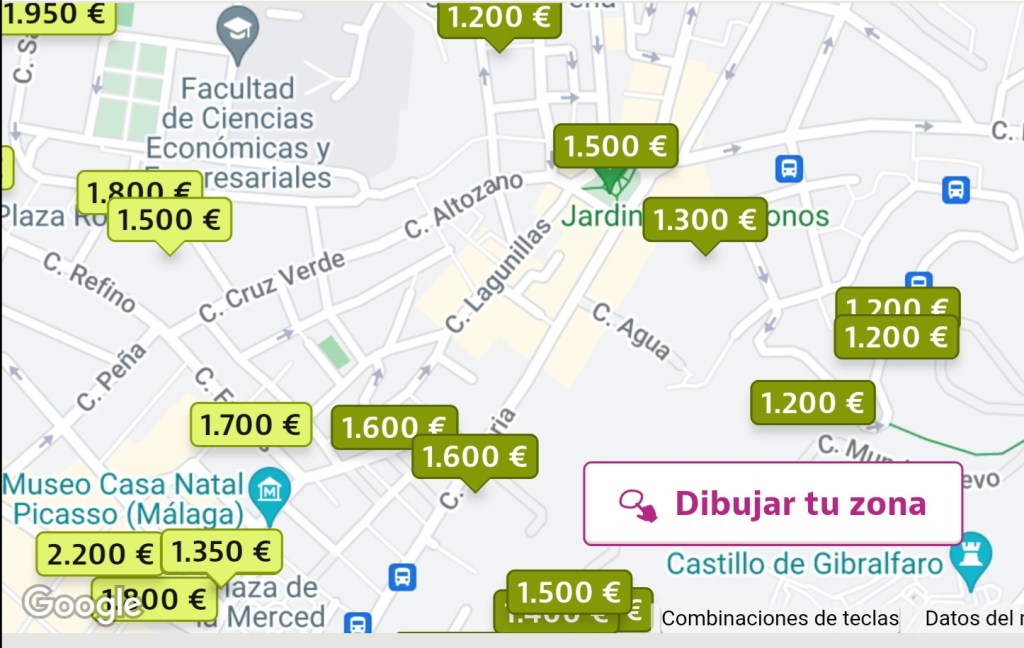Tap the Dibujar tu zona button
The height and width of the screenshot is (648, 1024).
(772, 503)
